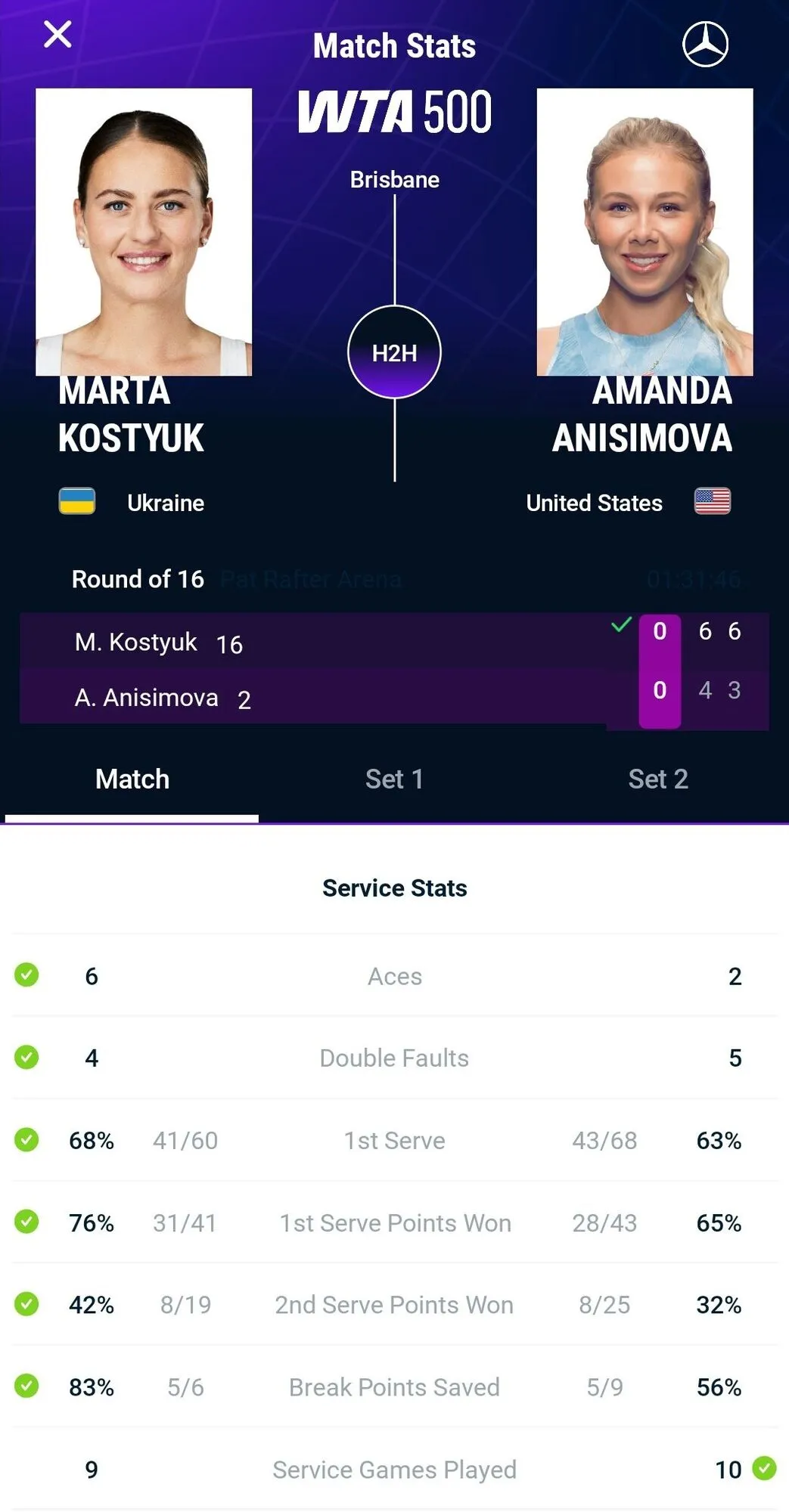Open Amanda Anisimova's player photo

point(645,231)
